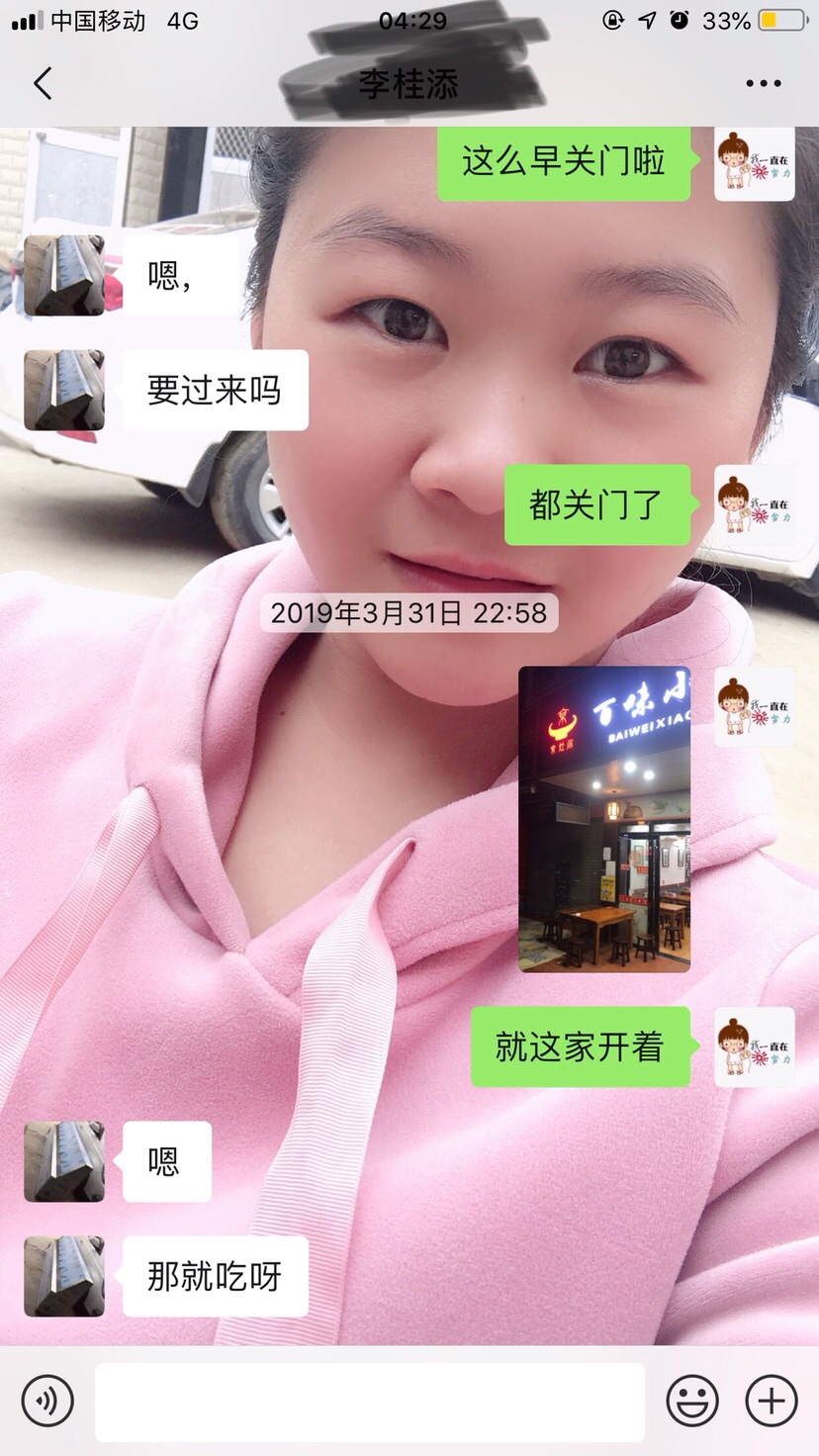This screenshot has width=819, height=1456.
Task: Open my avatar beside 都关门了
Action: click(754, 504)
